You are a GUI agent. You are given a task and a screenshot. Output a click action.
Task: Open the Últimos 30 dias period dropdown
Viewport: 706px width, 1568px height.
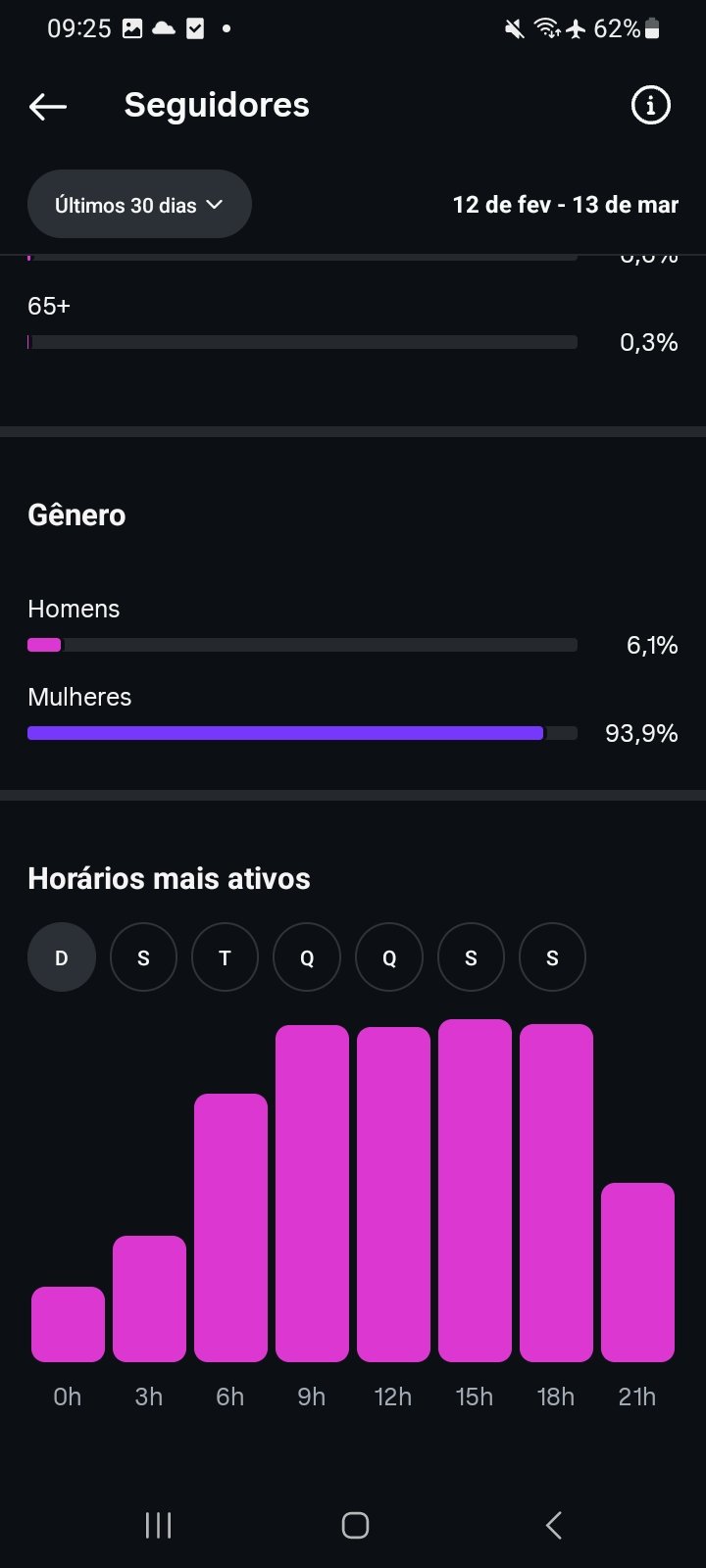[139, 205]
